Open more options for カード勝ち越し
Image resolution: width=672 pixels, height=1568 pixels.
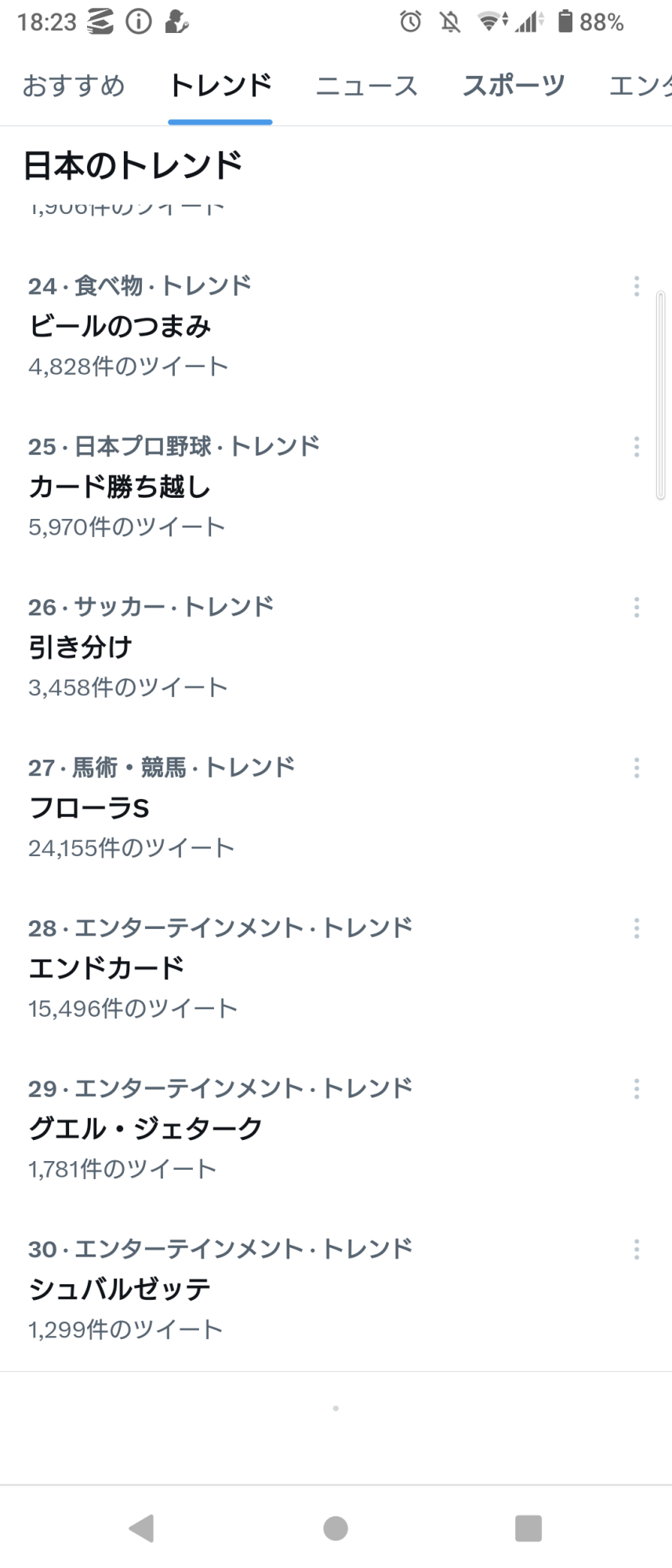point(637,447)
